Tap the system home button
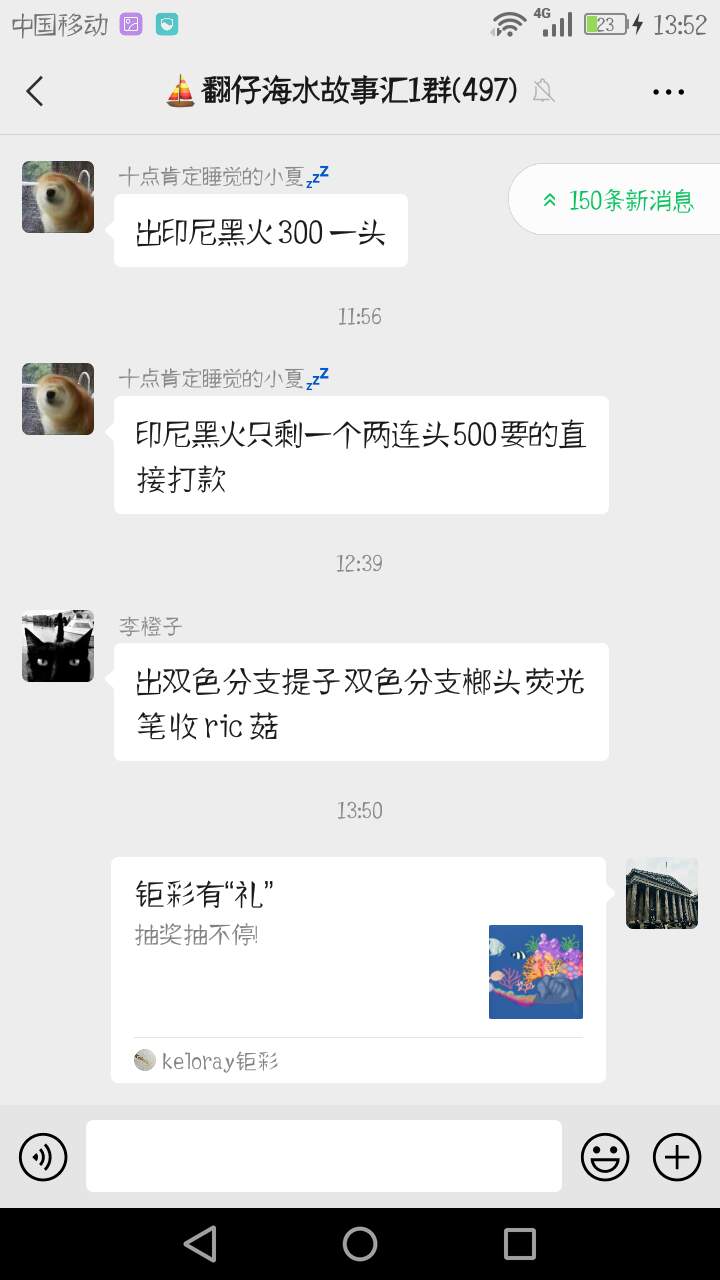Viewport: 720px width, 1280px height. pos(360,1244)
